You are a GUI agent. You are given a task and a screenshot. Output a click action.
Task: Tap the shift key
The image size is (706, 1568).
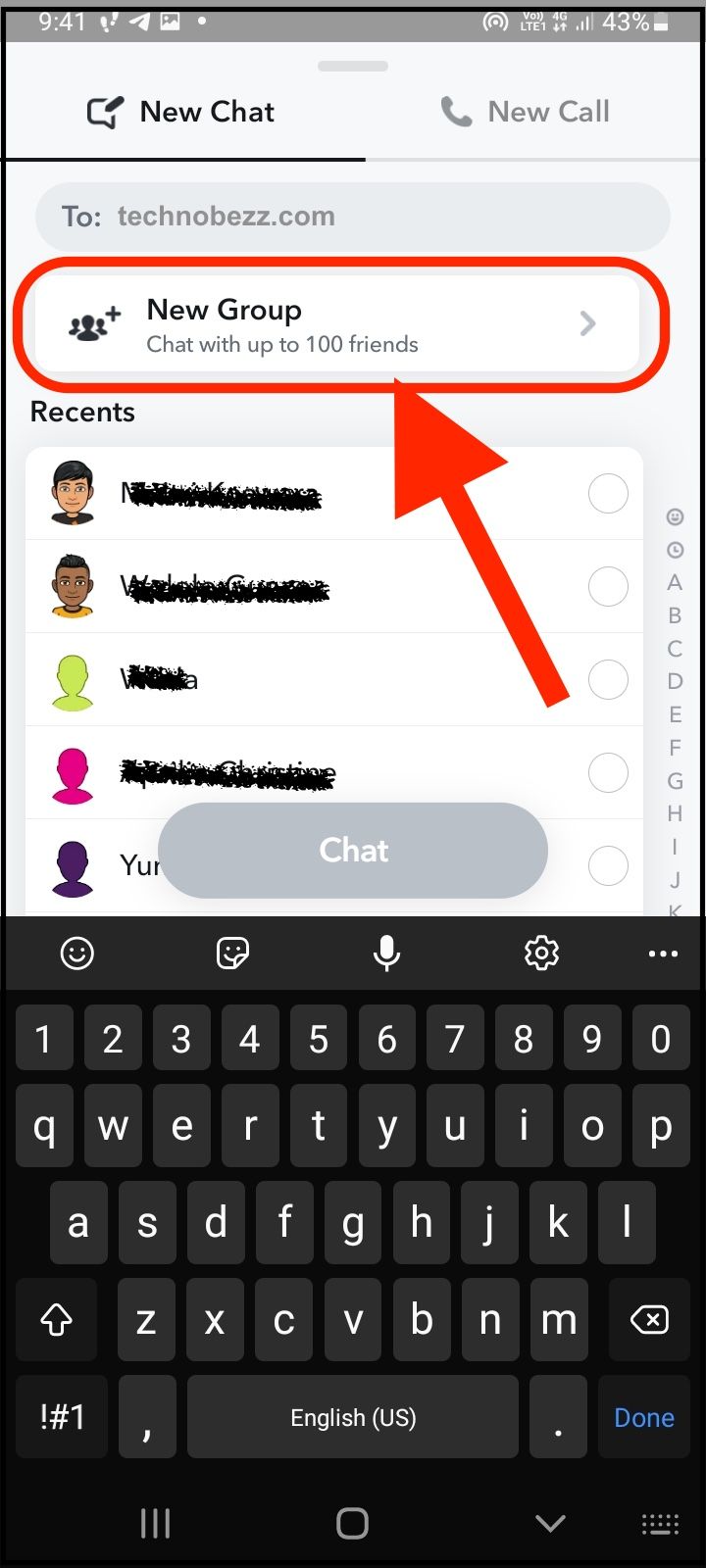(56, 1320)
